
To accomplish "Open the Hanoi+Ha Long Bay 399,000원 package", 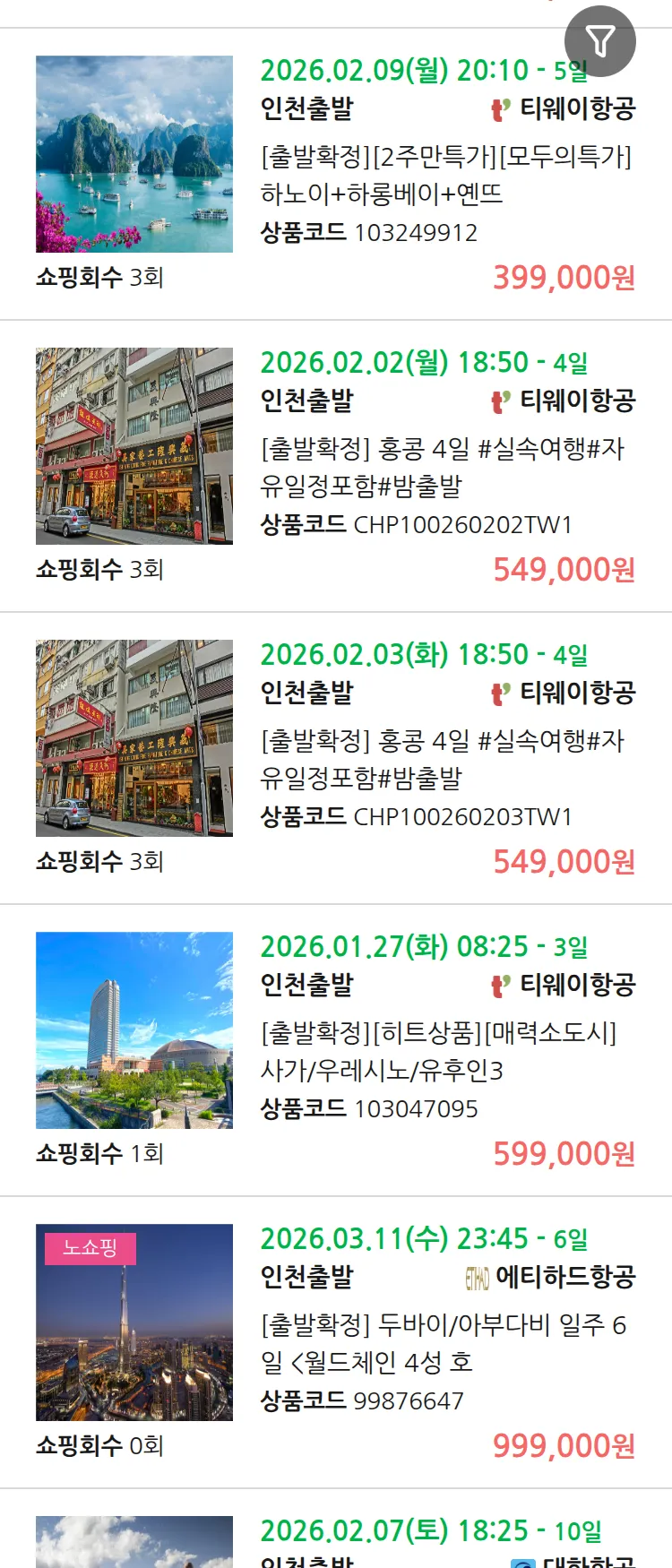I will pos(445,175).
